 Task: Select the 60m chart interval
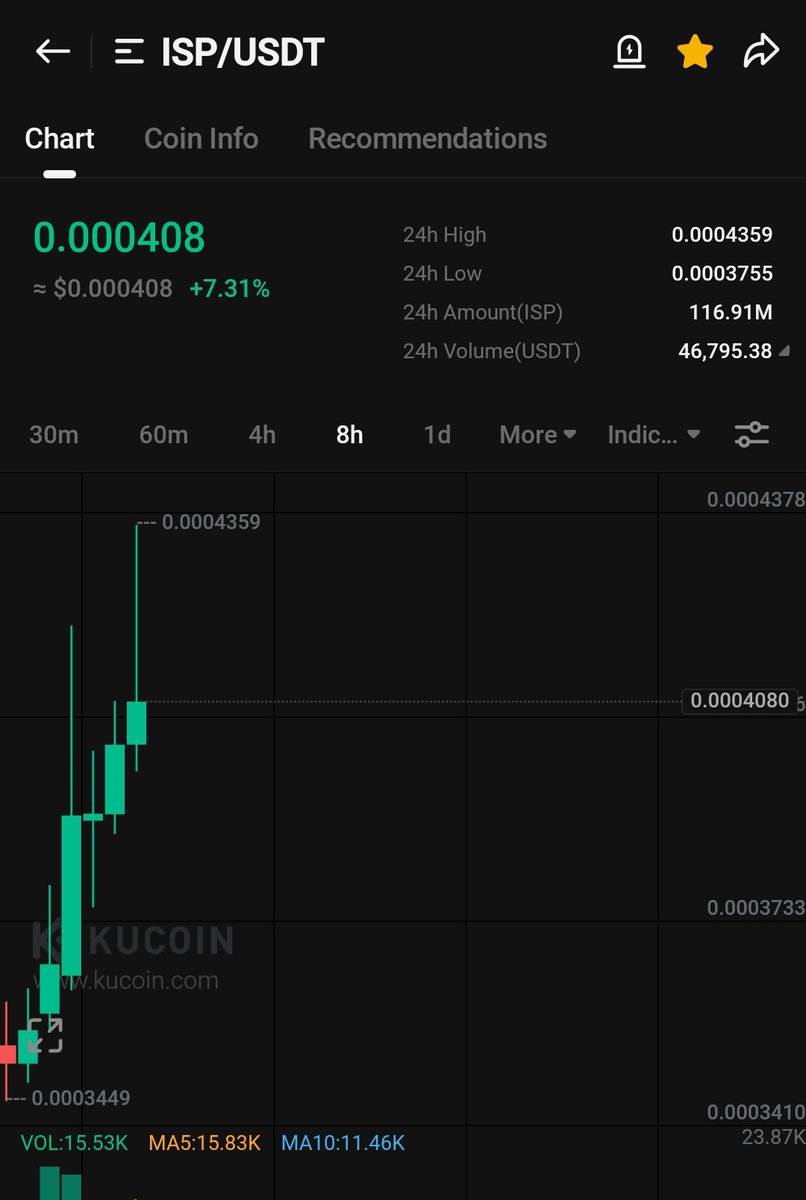(x=163, y=435)
